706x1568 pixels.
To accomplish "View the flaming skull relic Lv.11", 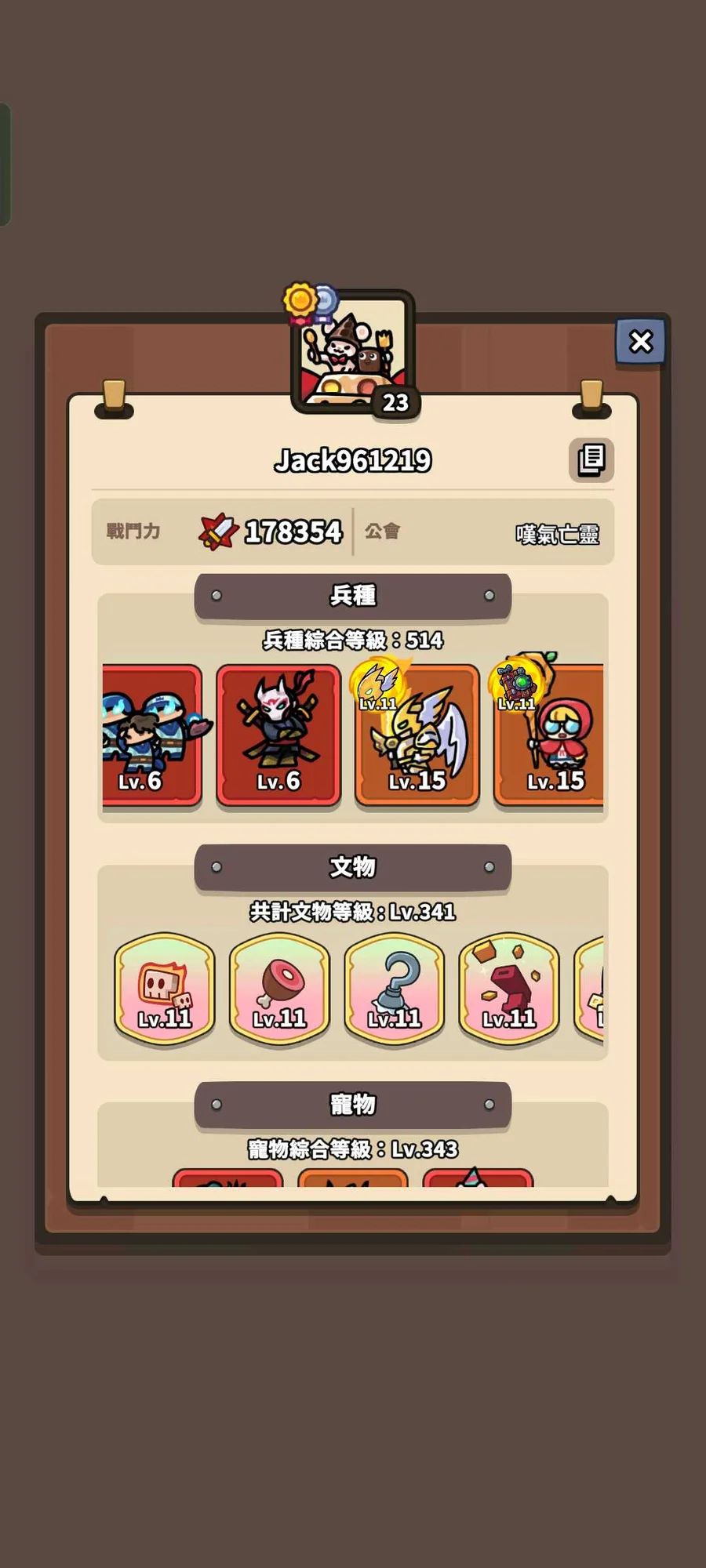I will pos(164,988).
